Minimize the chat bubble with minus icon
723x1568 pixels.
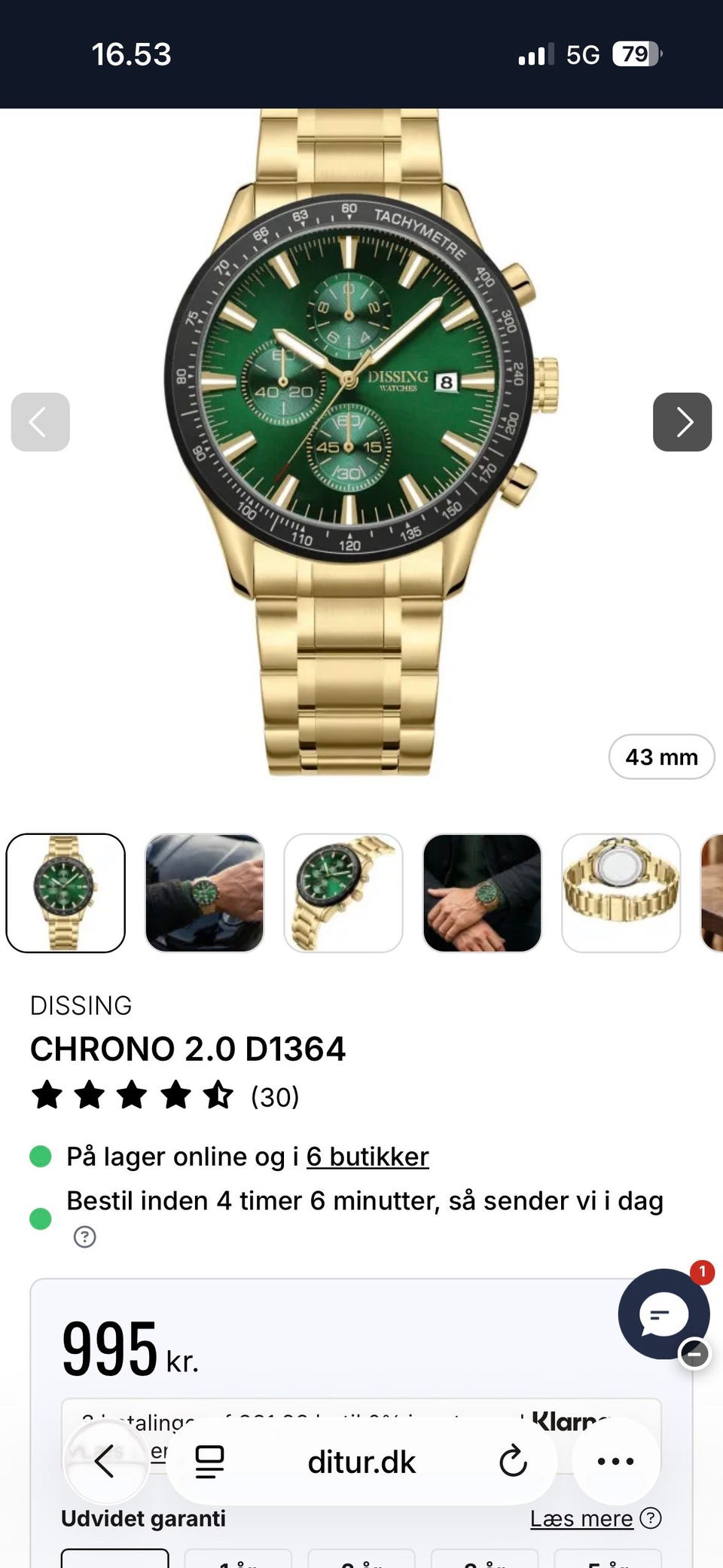pyautogui.click(x=694, y=1354)
